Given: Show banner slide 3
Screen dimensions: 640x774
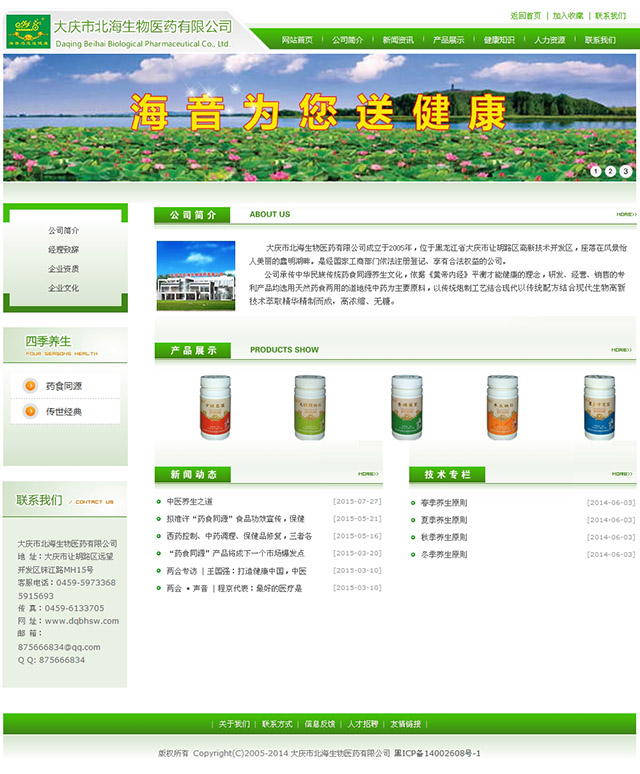Looking at the screenshot, I should pos(626,171).
